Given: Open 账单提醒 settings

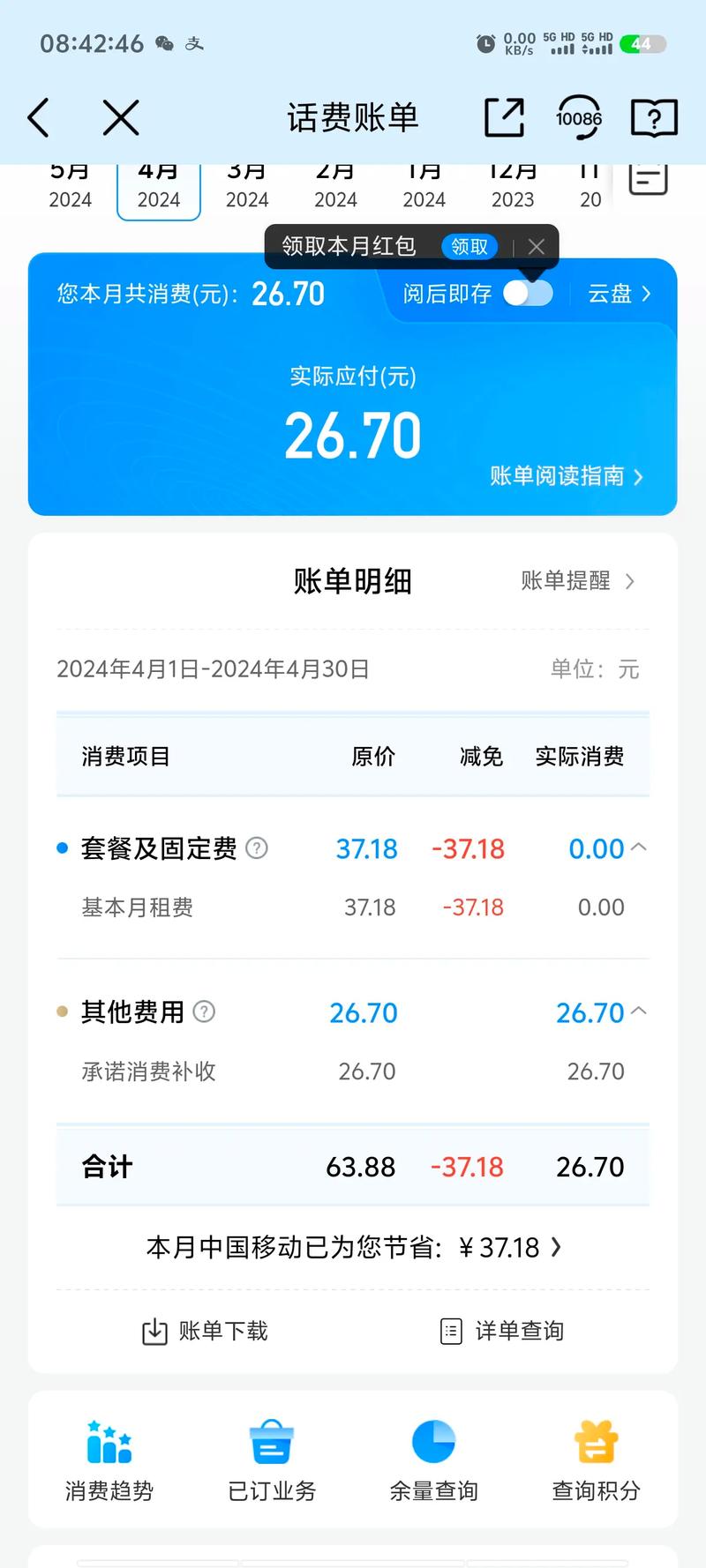Looking at the screenshot, I should tap(567, 581).
